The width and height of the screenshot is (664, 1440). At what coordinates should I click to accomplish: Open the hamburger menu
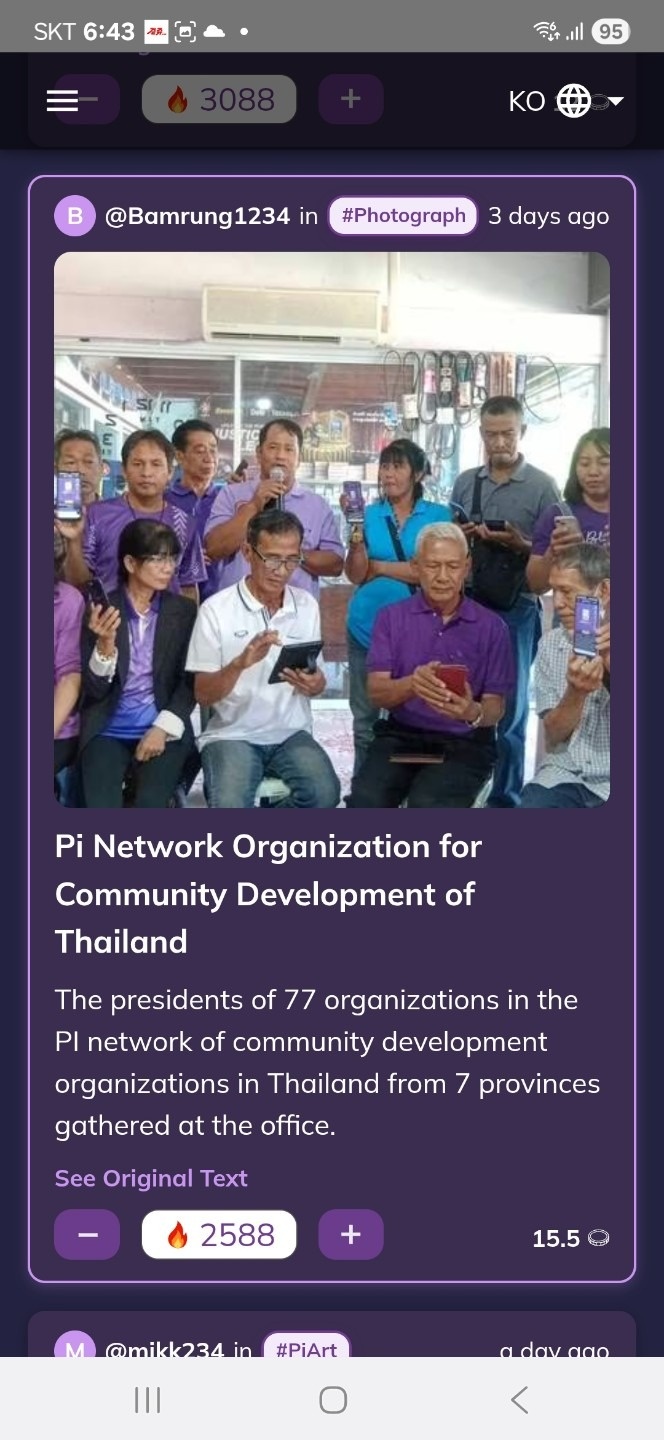click(62, 100)
